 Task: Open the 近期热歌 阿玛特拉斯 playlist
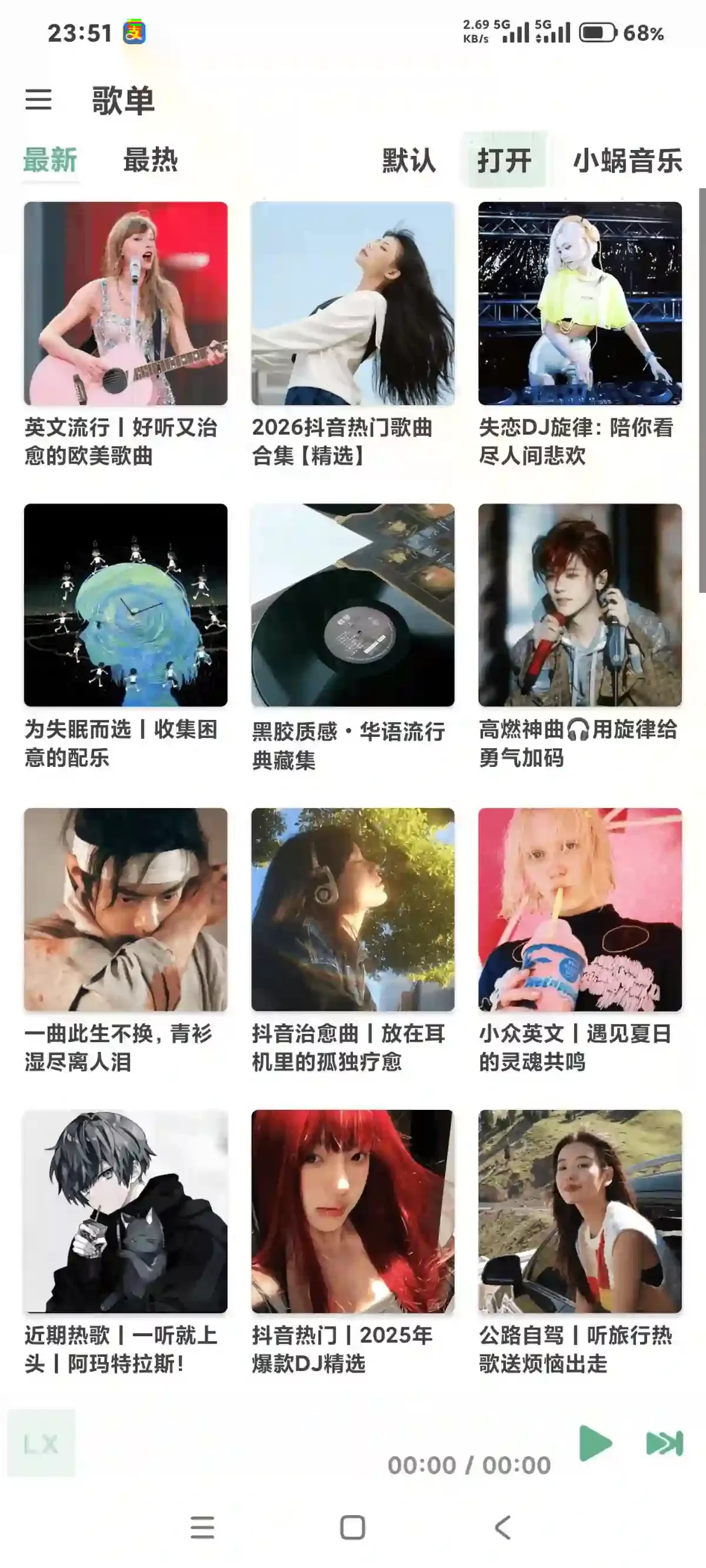pyautogui.click(x=125, y=1212)
